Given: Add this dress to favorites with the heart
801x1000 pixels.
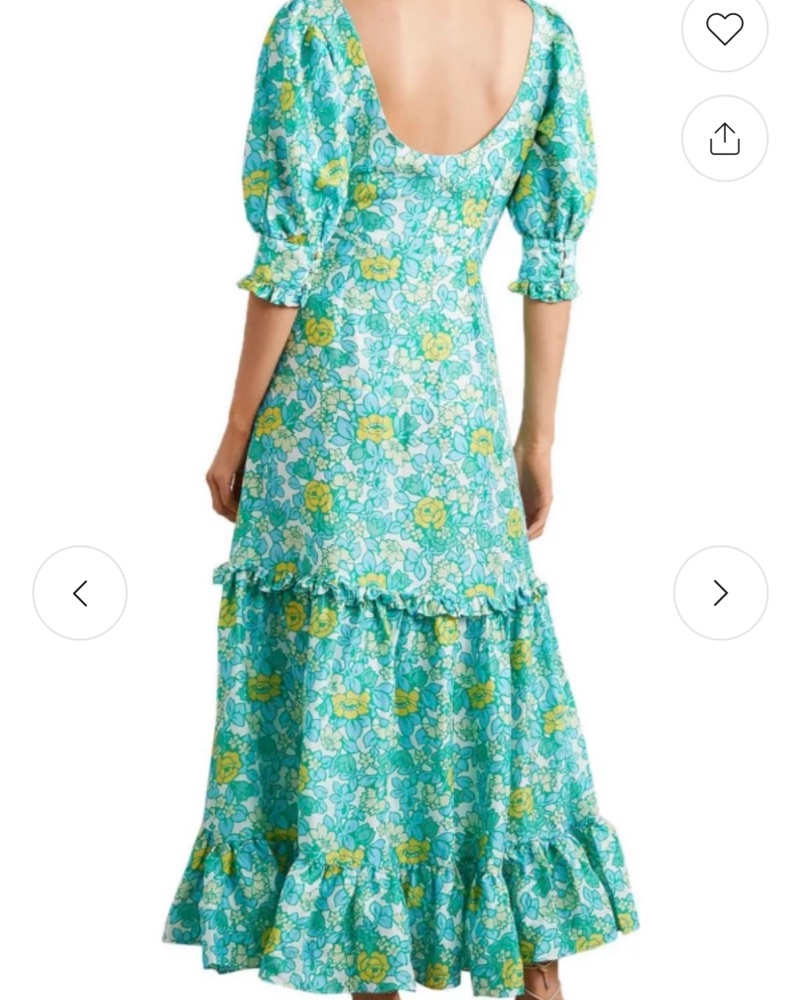Looking at the screenshot, I should (x=724, y=29).
